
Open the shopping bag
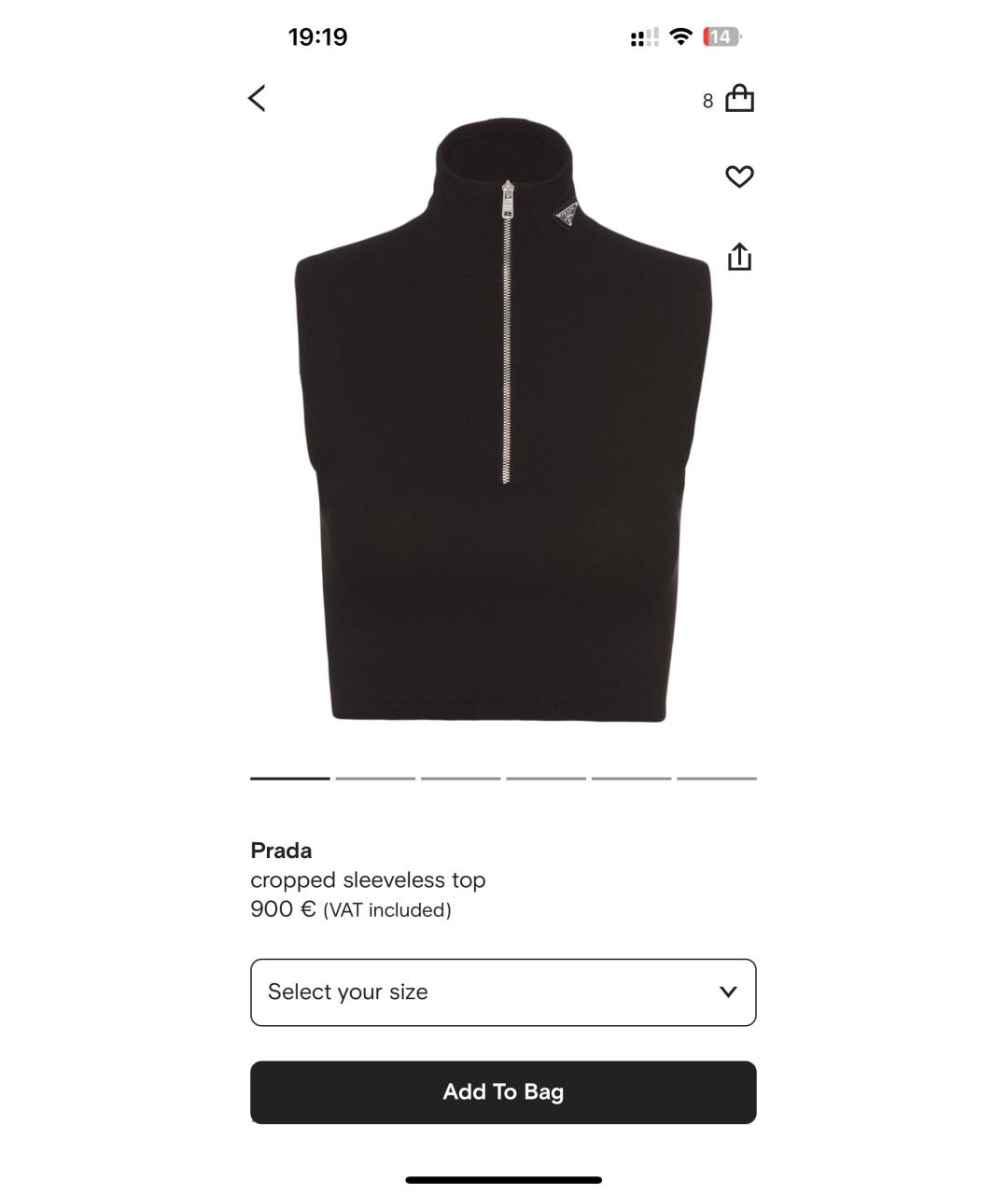point(739,98)
